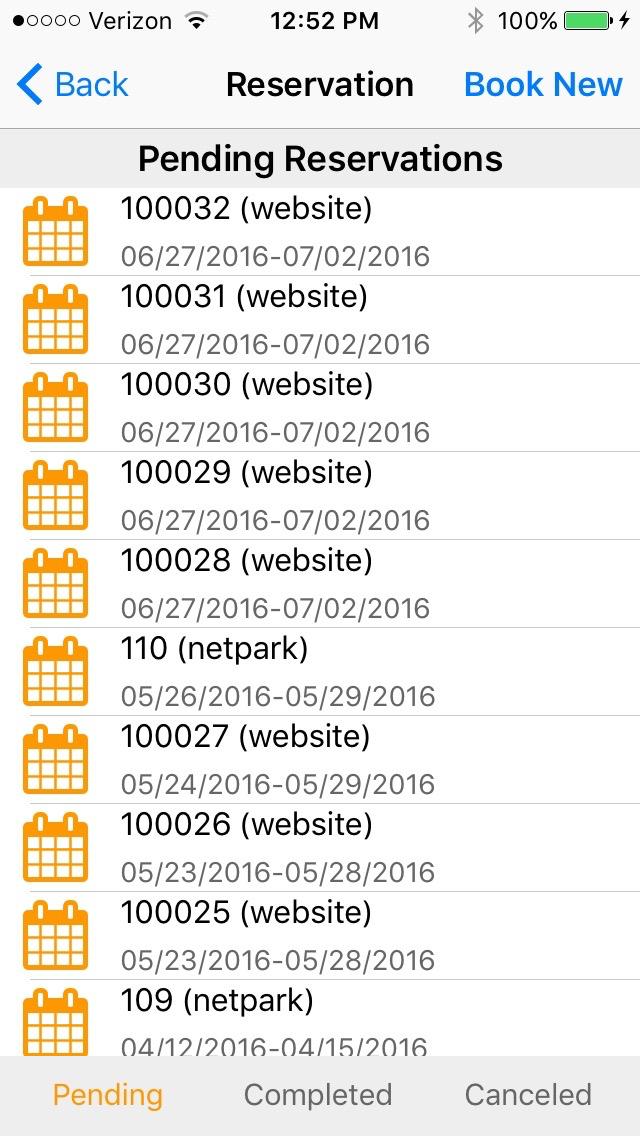The height and width of the screenshot is (1136, 640).
Task: Open reservation 100028 (website)
Action: 320,583
